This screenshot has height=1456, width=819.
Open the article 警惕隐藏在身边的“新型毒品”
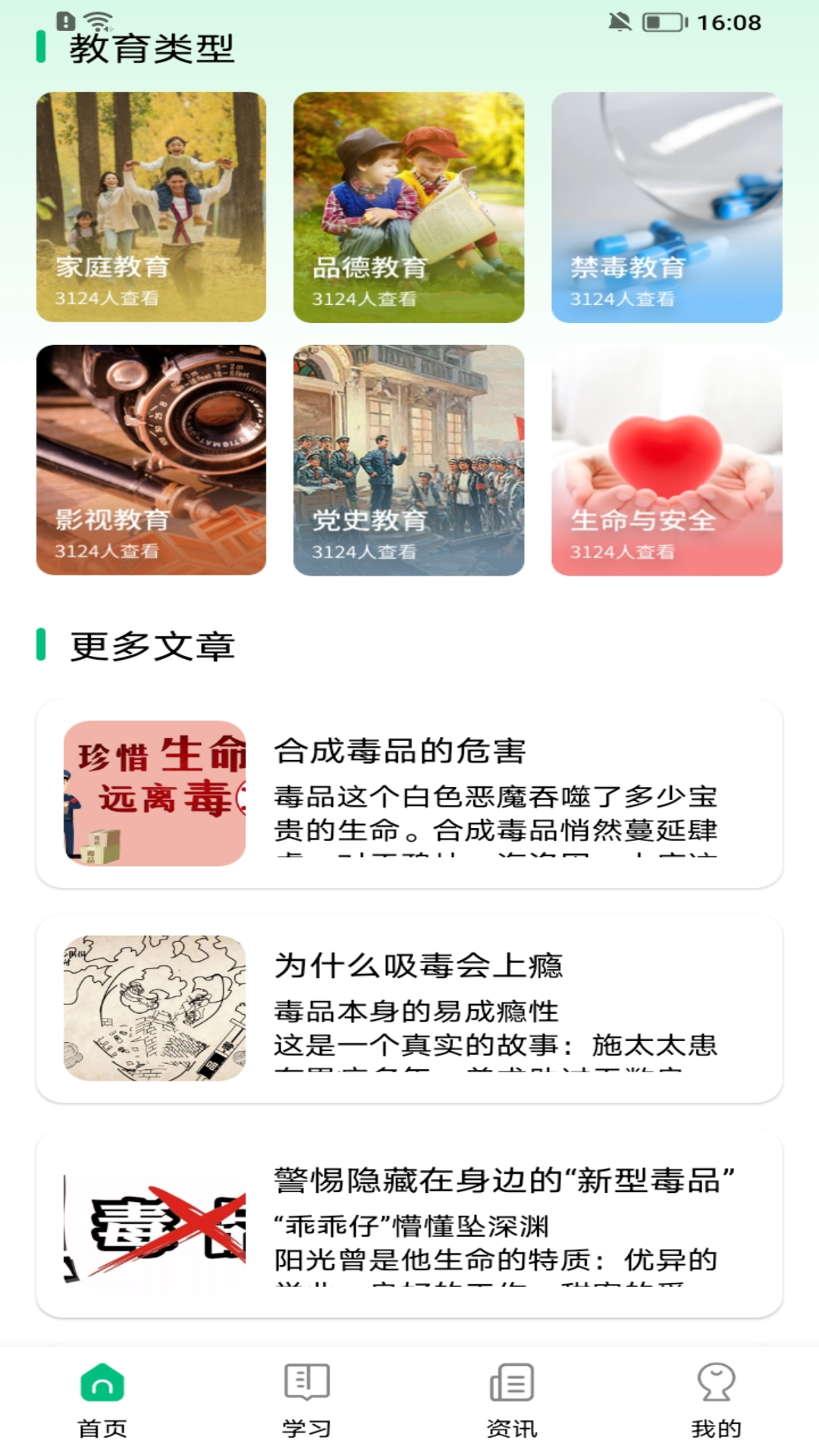click(409, 1223)
